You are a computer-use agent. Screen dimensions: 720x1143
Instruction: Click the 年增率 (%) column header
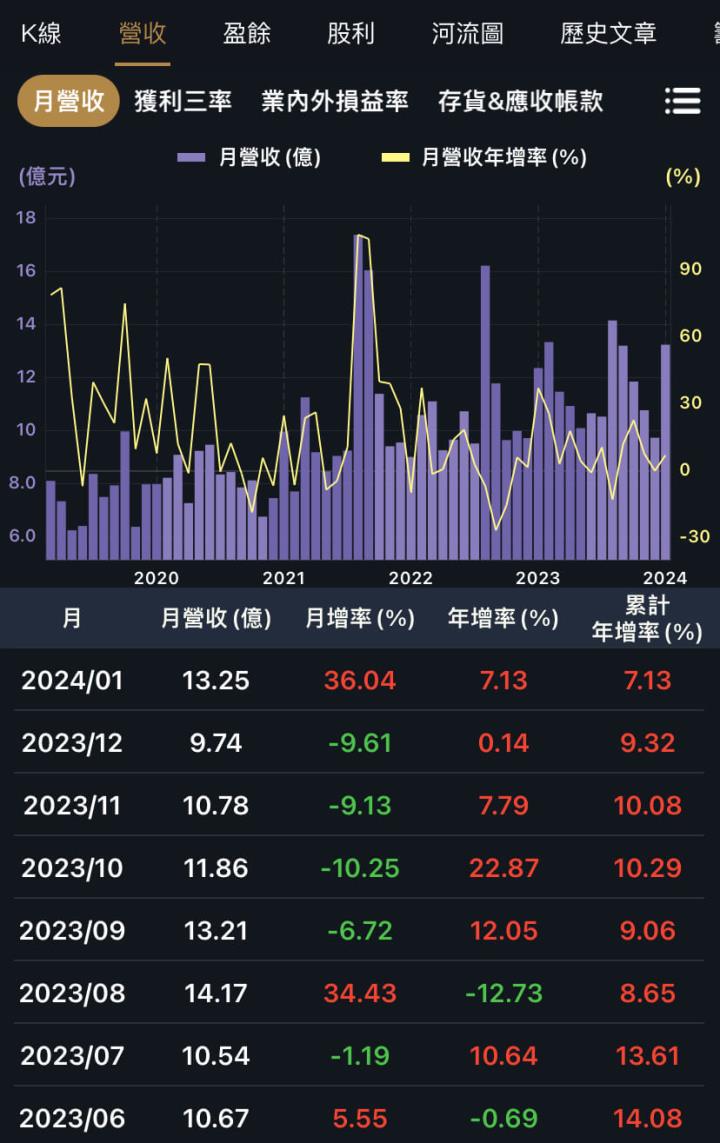501,618
